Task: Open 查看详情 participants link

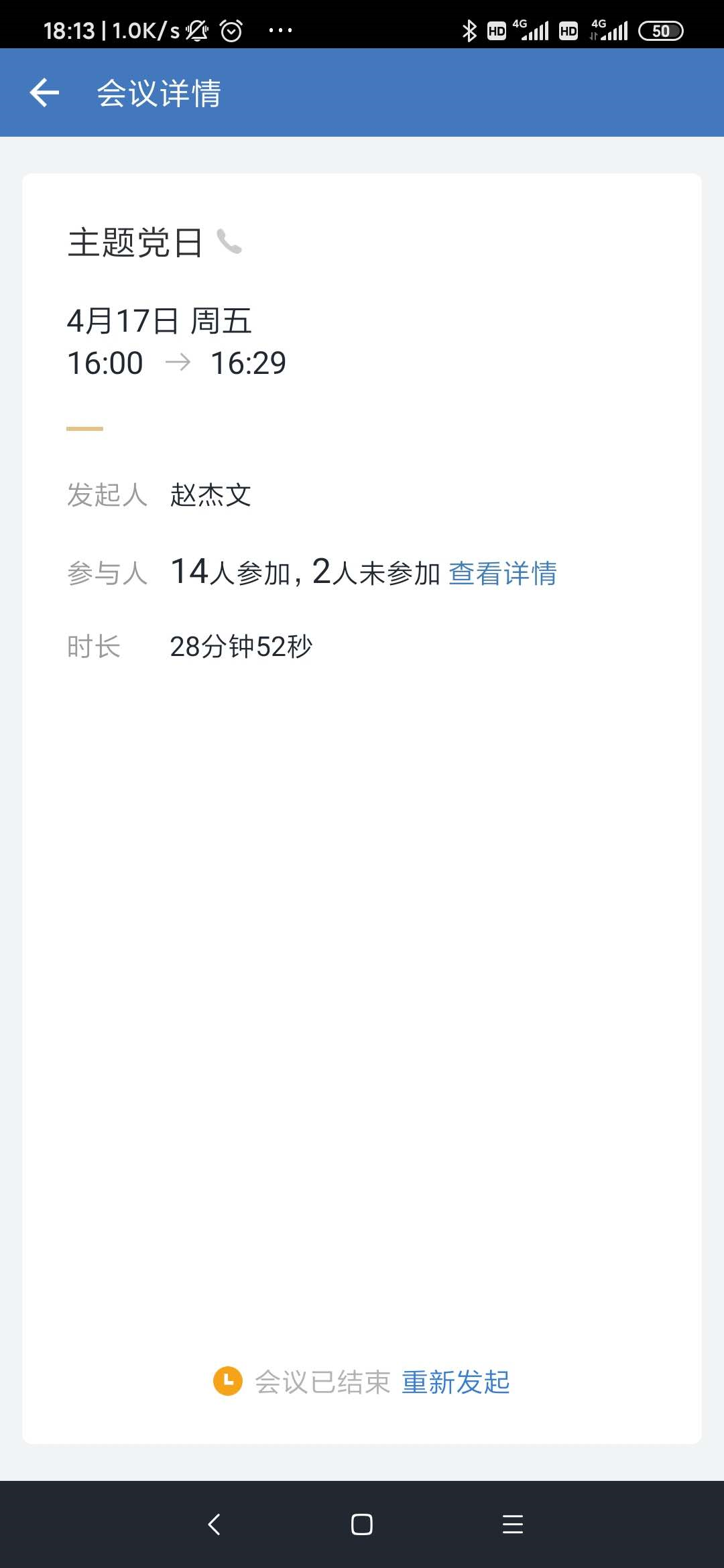Action: (x=502, y=574)
